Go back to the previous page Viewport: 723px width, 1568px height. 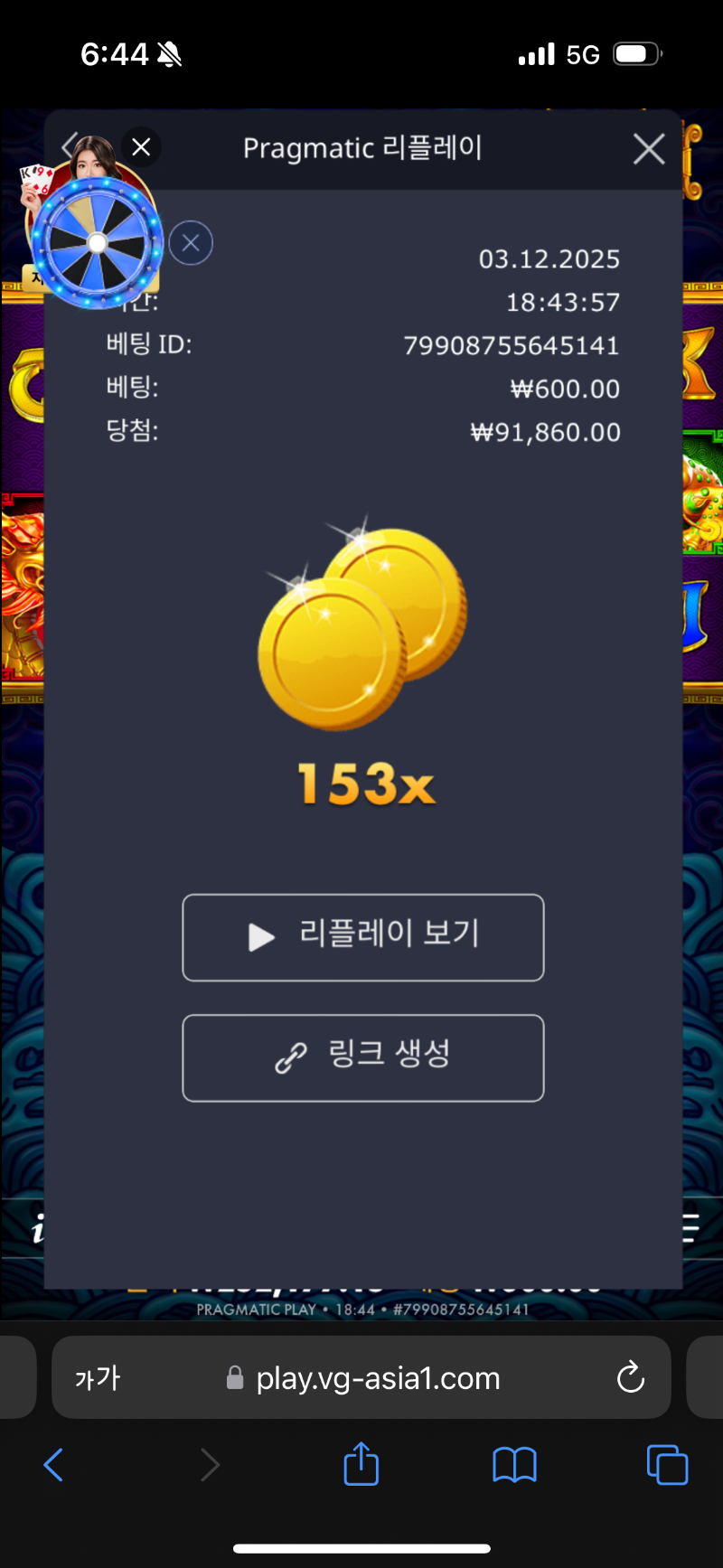click(x=54, y=1464)
